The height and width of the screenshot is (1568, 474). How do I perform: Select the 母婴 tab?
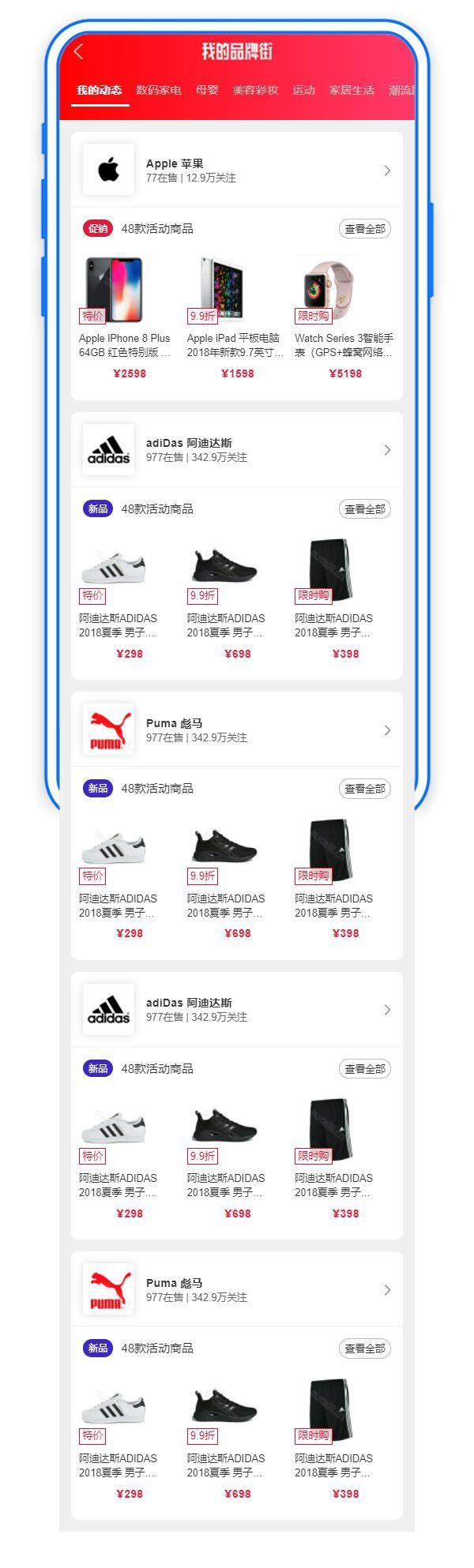click(x=207, y=90)
